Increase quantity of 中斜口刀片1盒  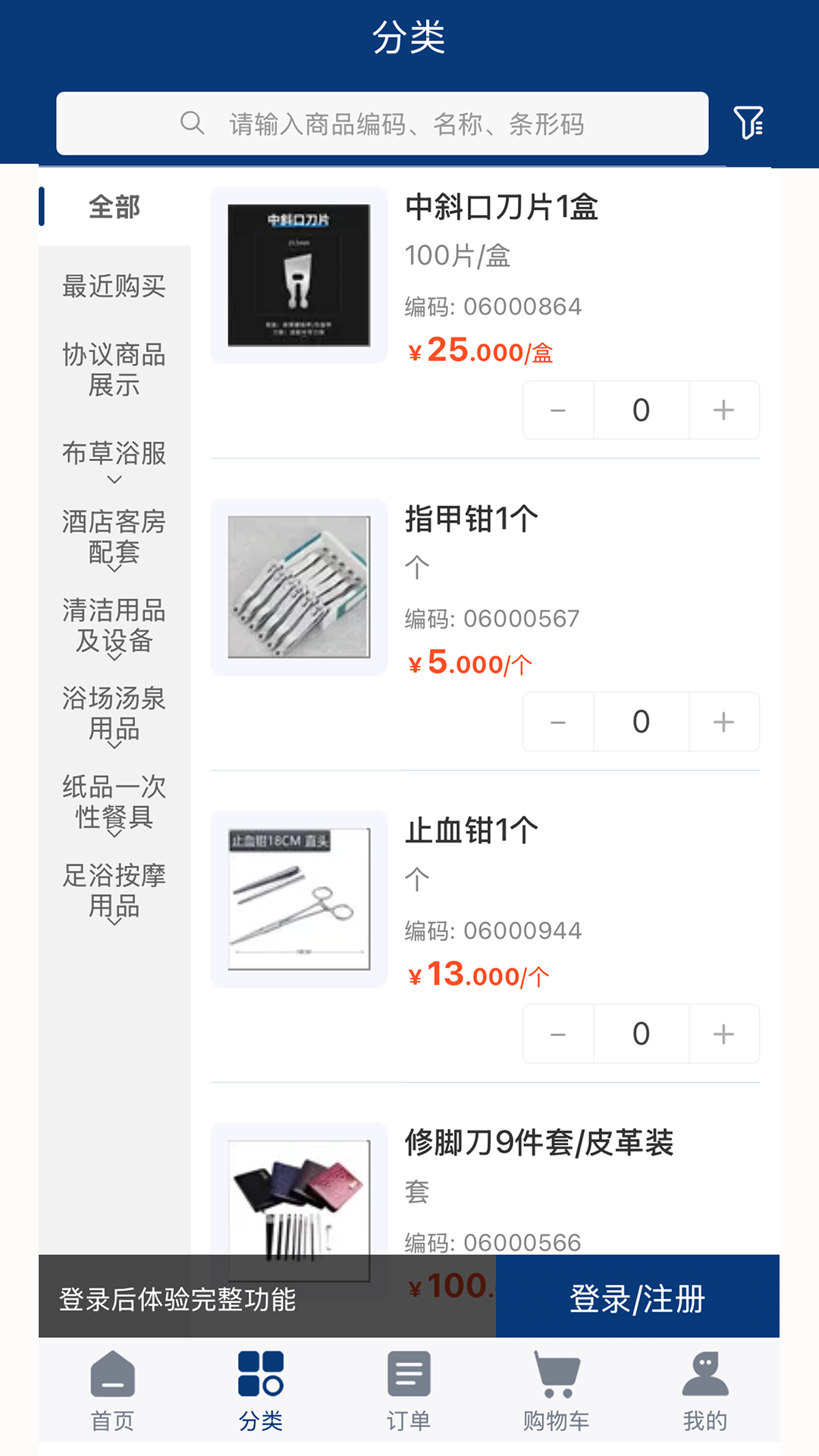pyautogui.click(x=723, y=410)
